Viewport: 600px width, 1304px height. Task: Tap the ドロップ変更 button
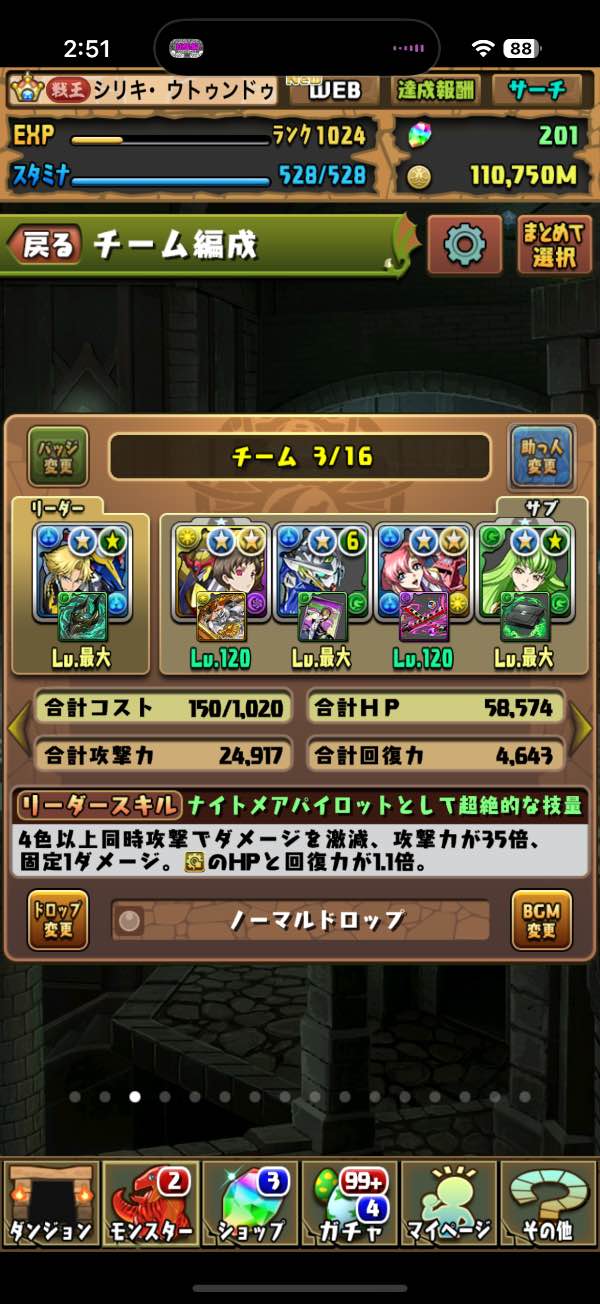click(58, 919)
